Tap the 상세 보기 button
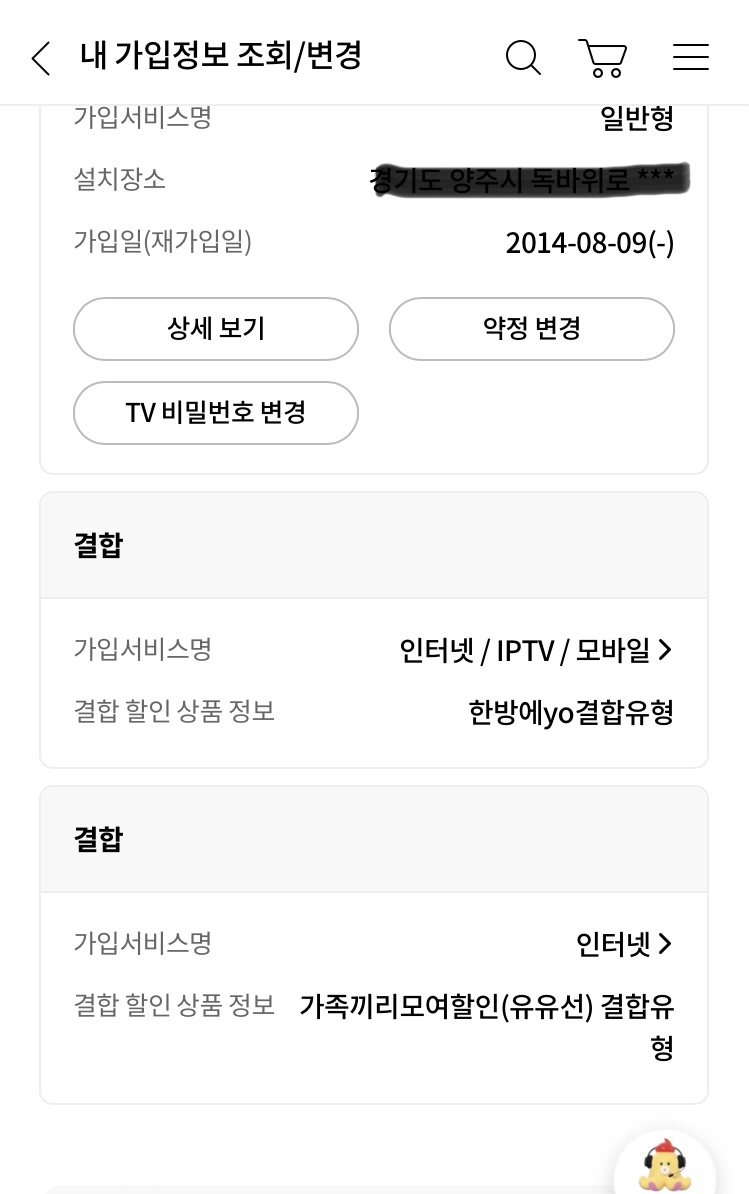Screen dimensions: 749x1194 [216, 329]
